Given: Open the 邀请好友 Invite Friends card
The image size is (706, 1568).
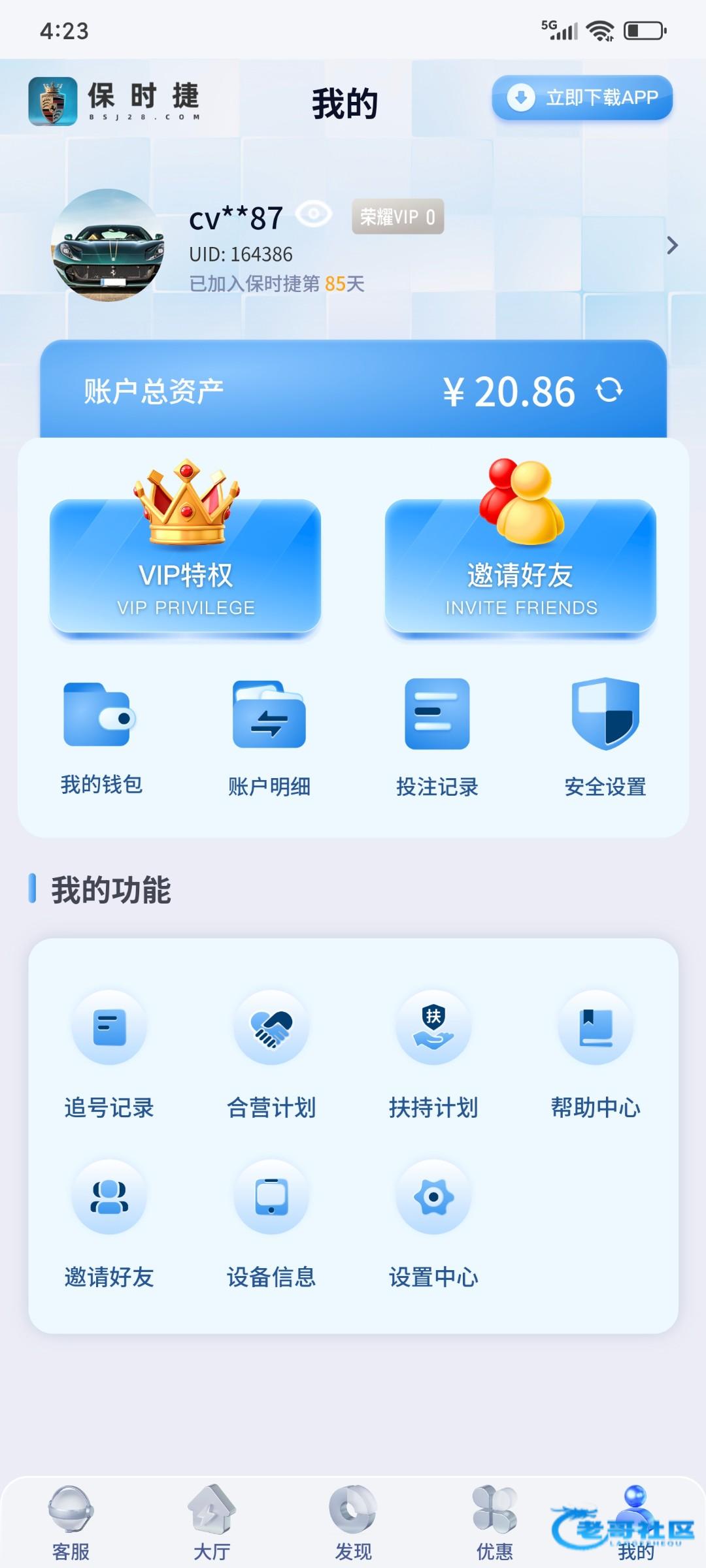Looking at the screenshot, I should click(520, 566).
